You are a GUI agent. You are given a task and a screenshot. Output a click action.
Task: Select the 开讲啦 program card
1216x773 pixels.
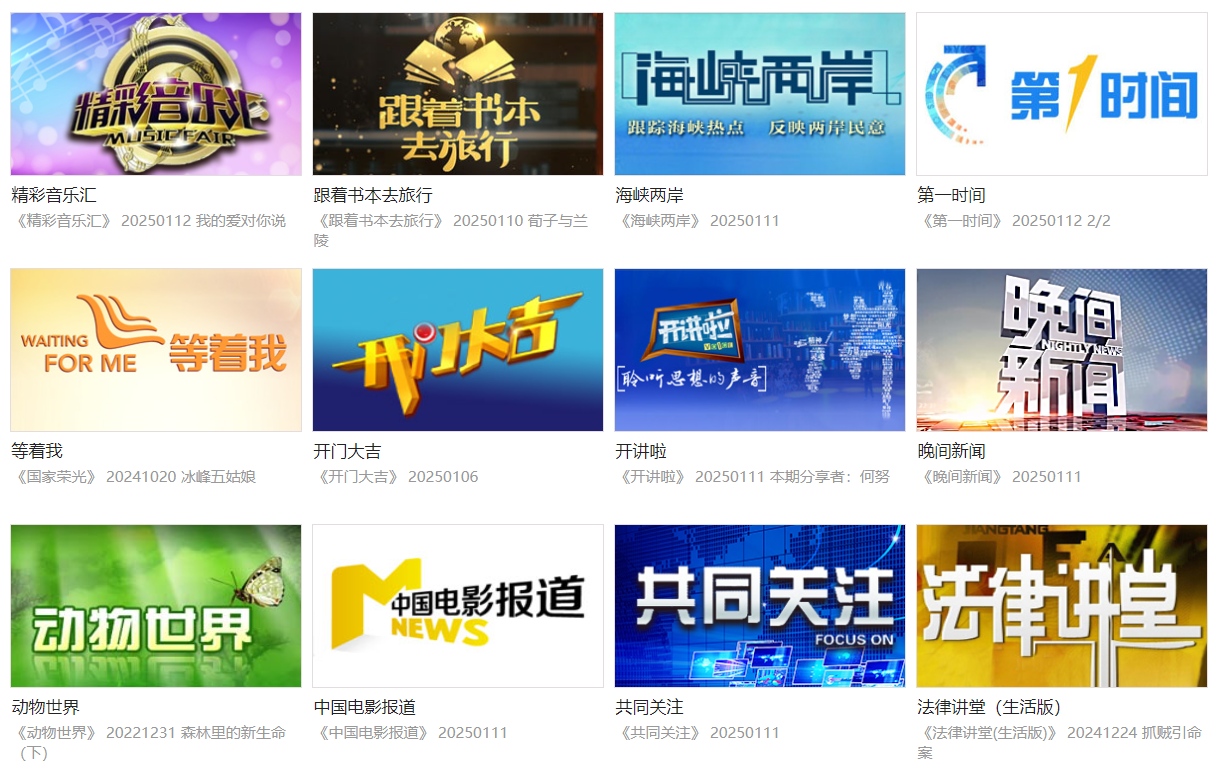tap(759, 350)
